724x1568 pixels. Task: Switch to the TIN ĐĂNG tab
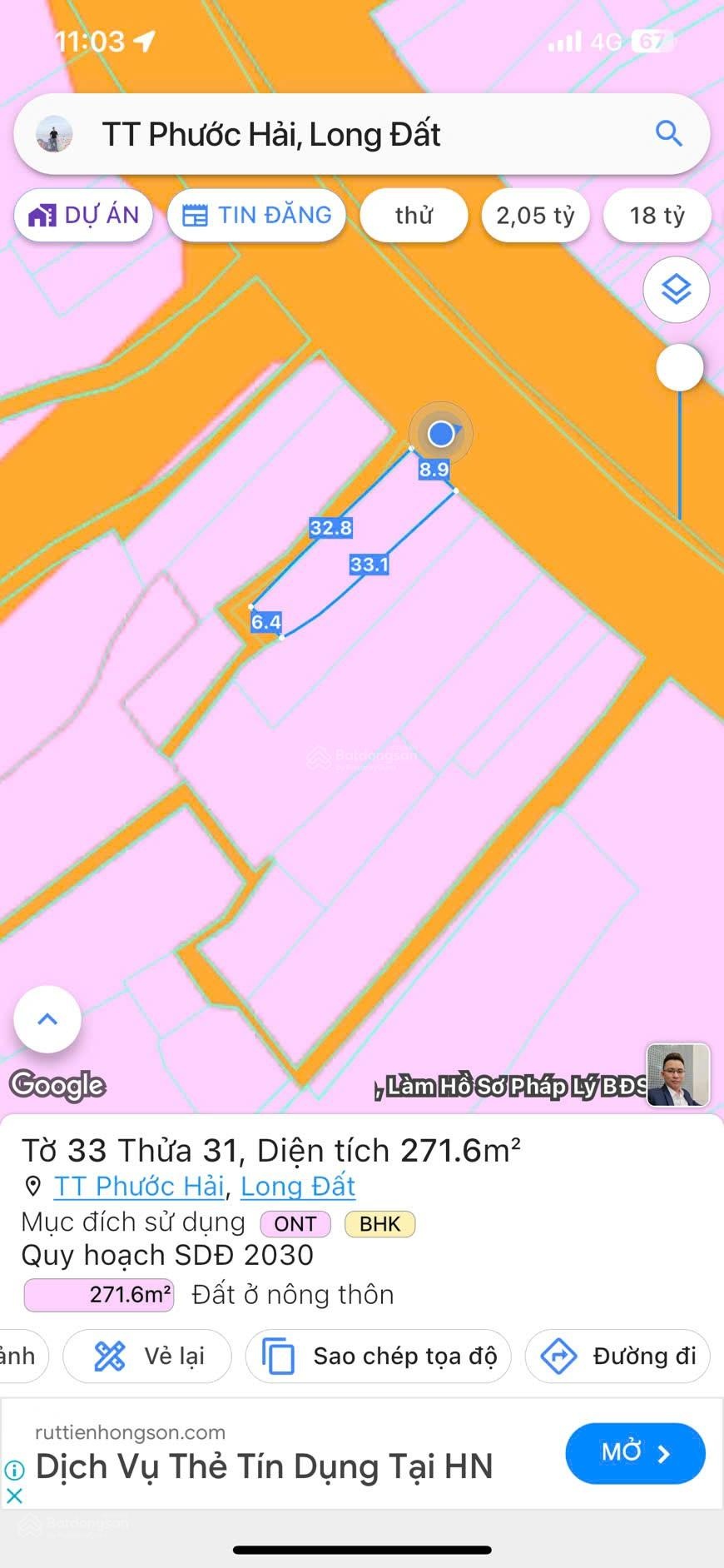[256, 215]
